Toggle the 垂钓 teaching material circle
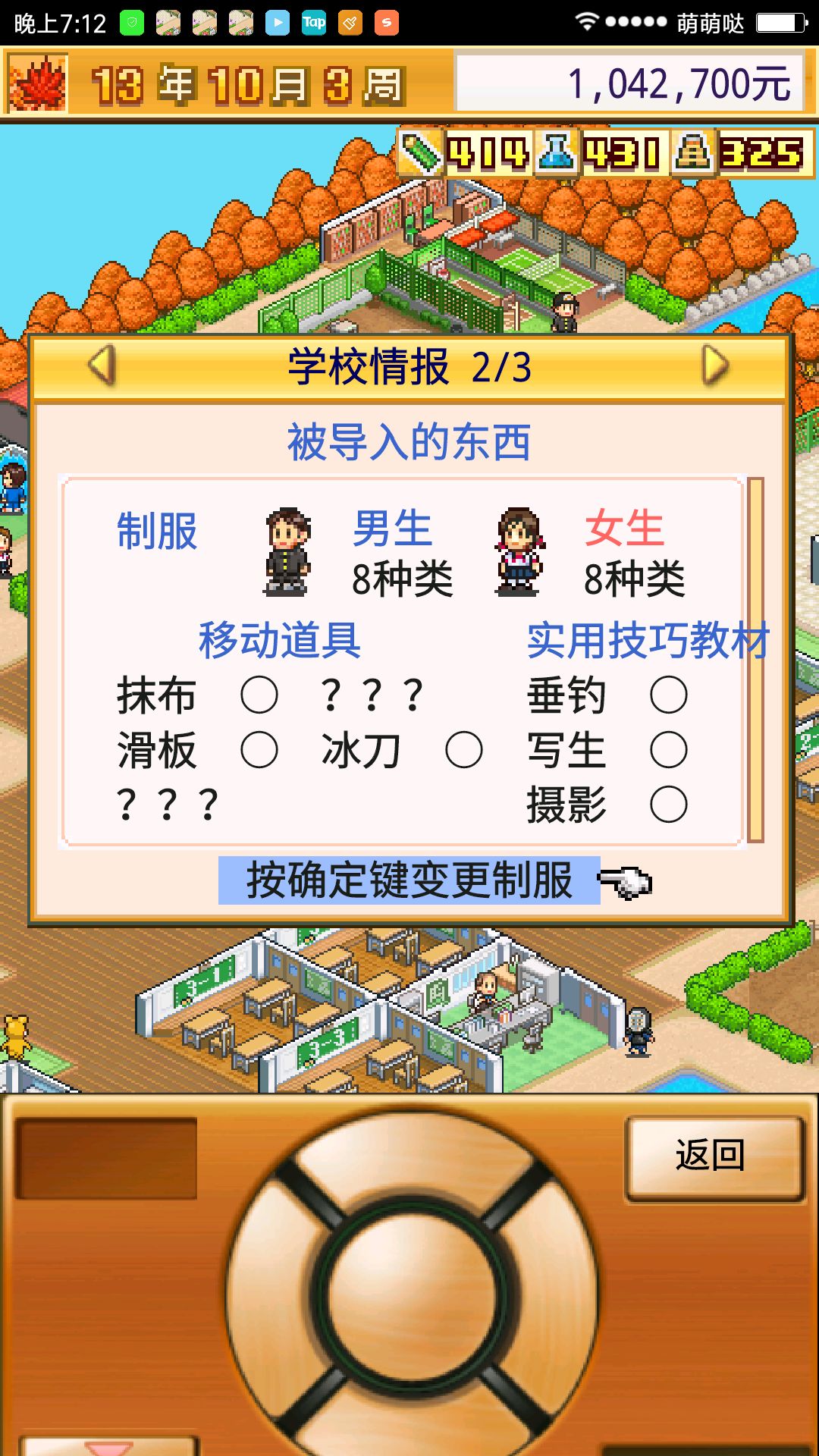Viewport: 819px width, 1456px height. 668,694
